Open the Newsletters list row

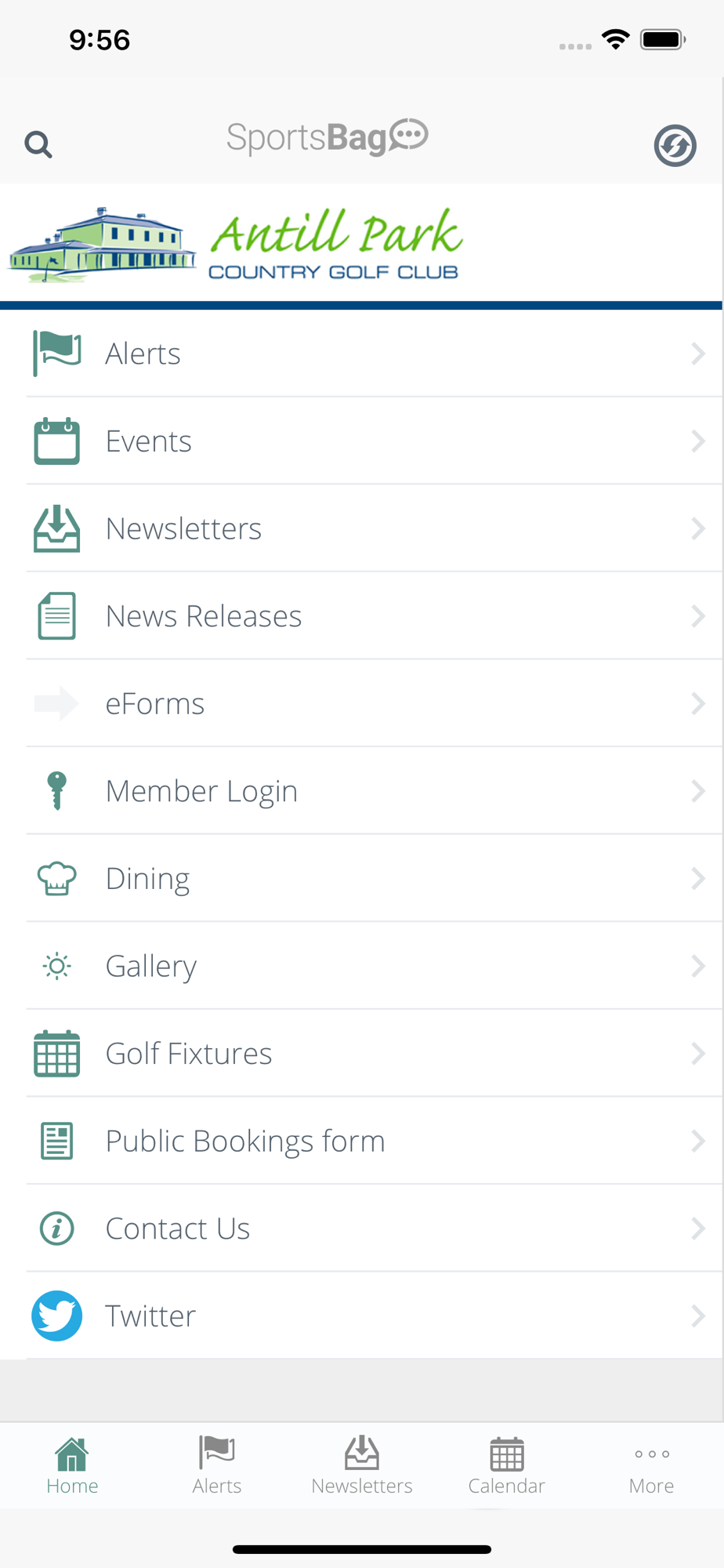point(362,528)
